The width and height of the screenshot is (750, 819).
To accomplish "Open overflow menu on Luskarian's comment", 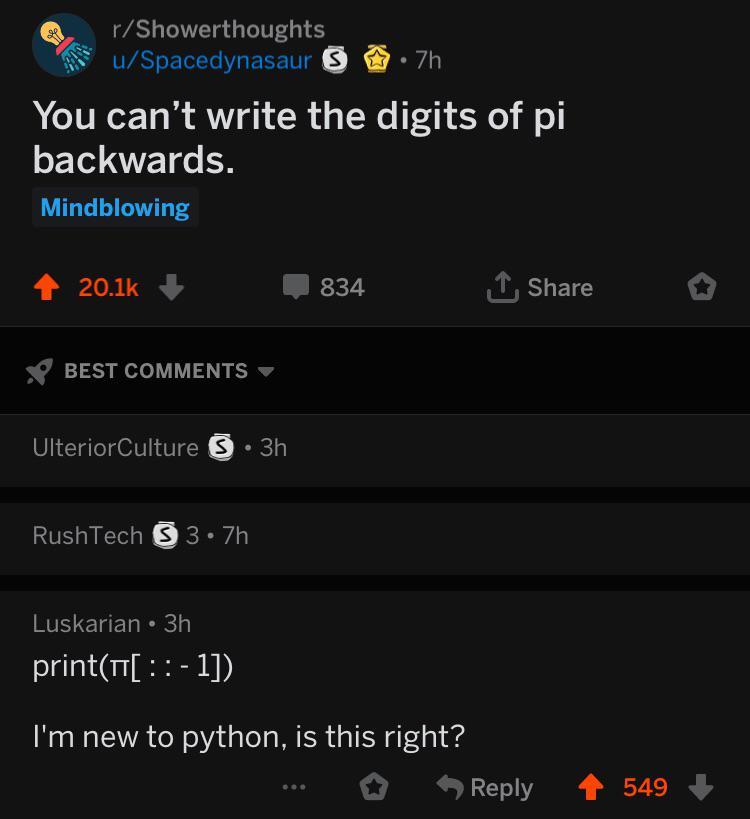I will [x=293, y=787].
